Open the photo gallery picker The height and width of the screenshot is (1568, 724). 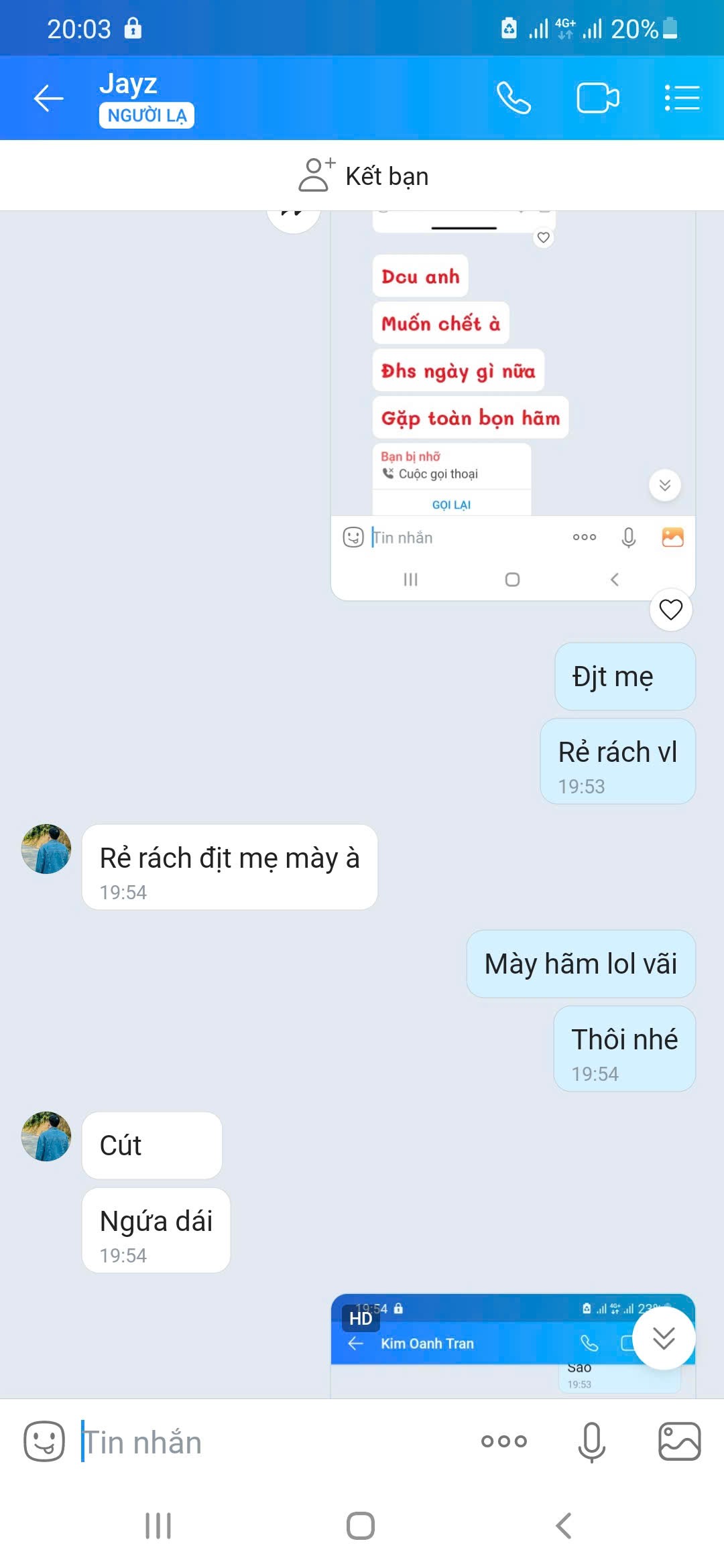pyautogui.click(x=679, y=1441)
